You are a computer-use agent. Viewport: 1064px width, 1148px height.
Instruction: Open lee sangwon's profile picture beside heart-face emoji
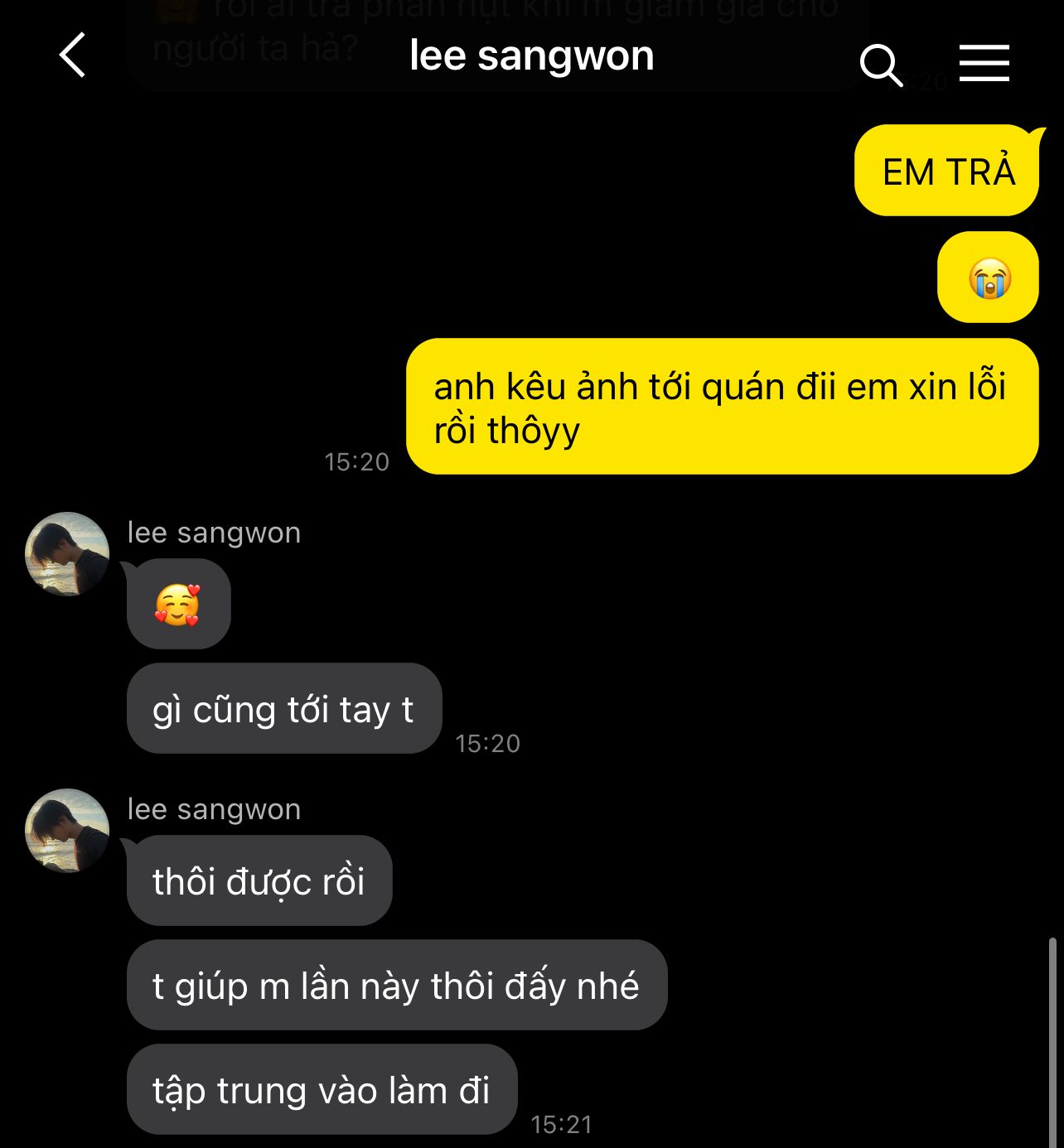point(67,553)
